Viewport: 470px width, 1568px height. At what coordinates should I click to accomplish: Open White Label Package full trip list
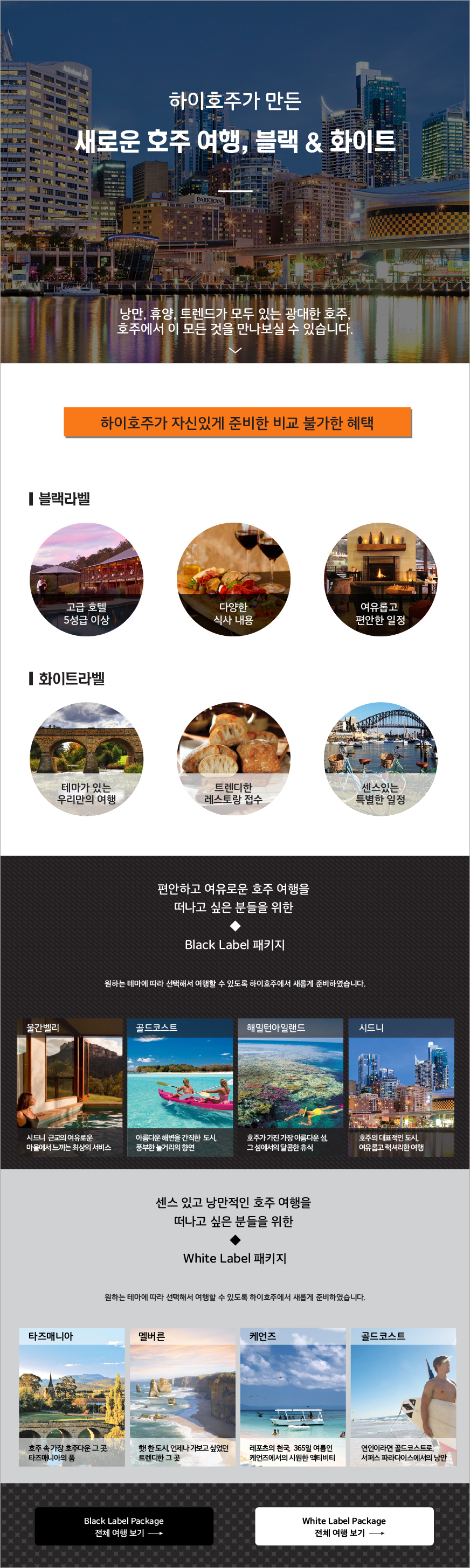(x=344, y=1526)
